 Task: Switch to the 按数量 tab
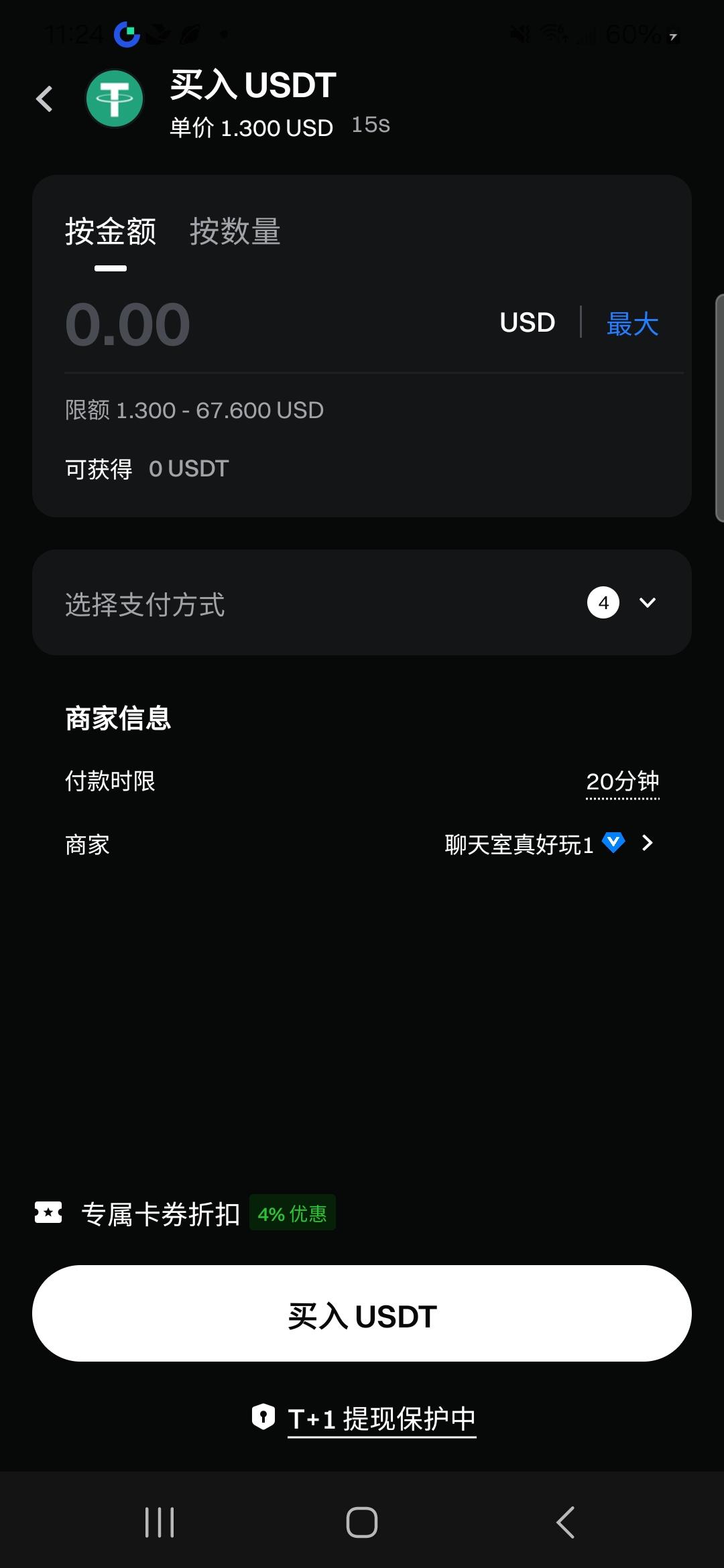235,232
